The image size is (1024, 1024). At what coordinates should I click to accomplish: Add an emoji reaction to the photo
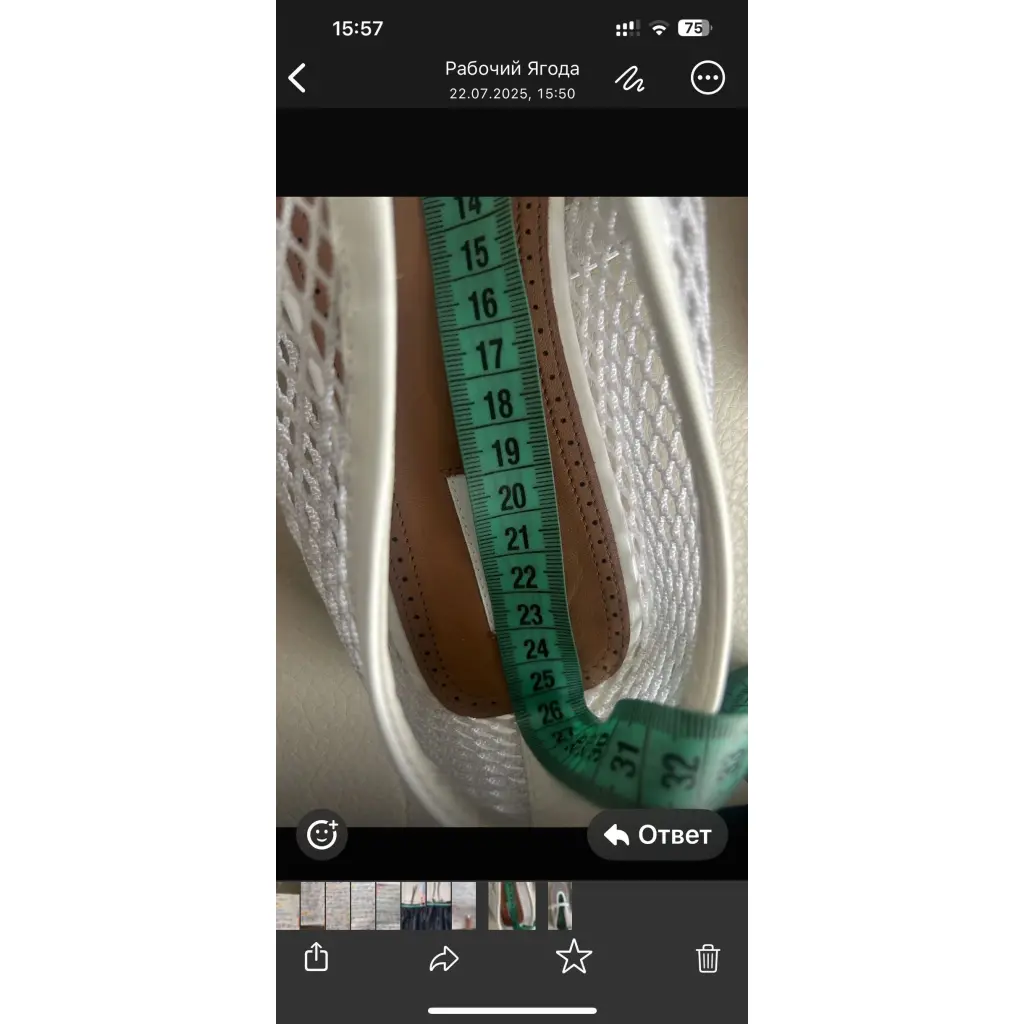322,834
